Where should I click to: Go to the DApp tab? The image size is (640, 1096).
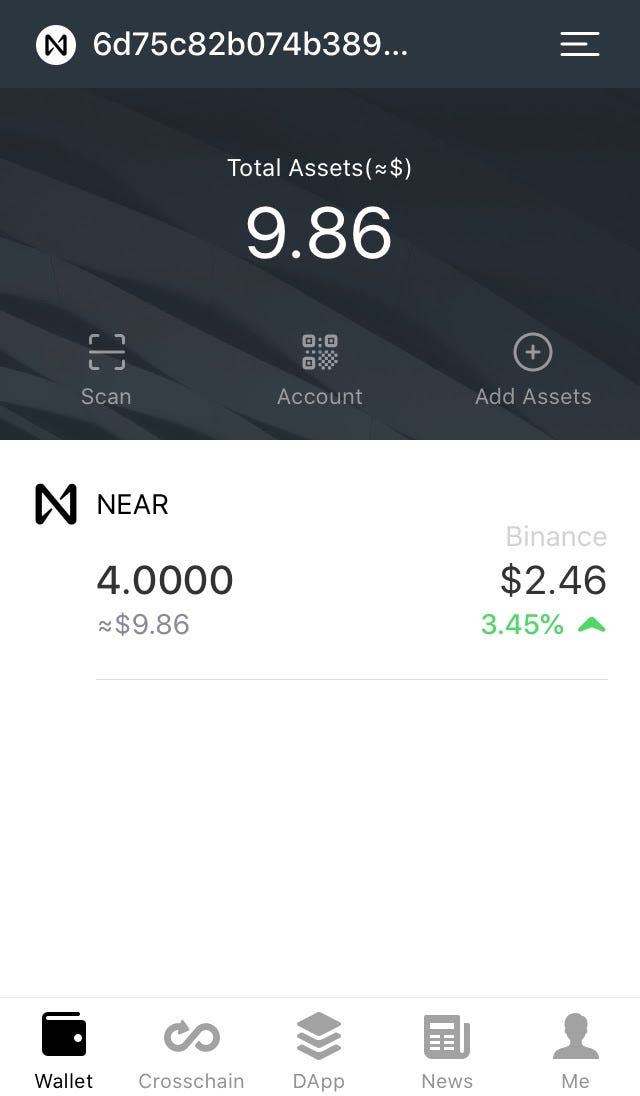coord(319,1050)
